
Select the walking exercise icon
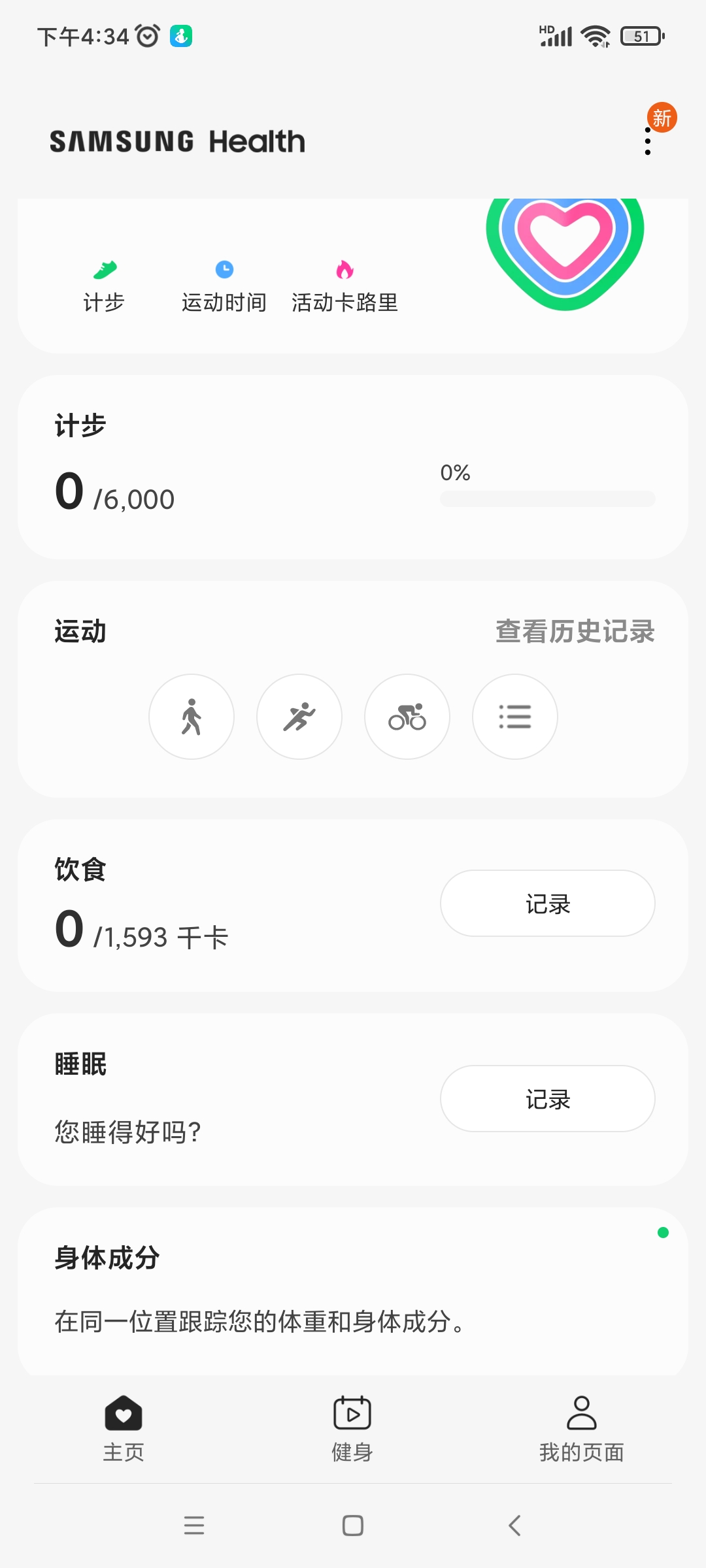coord(192,716)
